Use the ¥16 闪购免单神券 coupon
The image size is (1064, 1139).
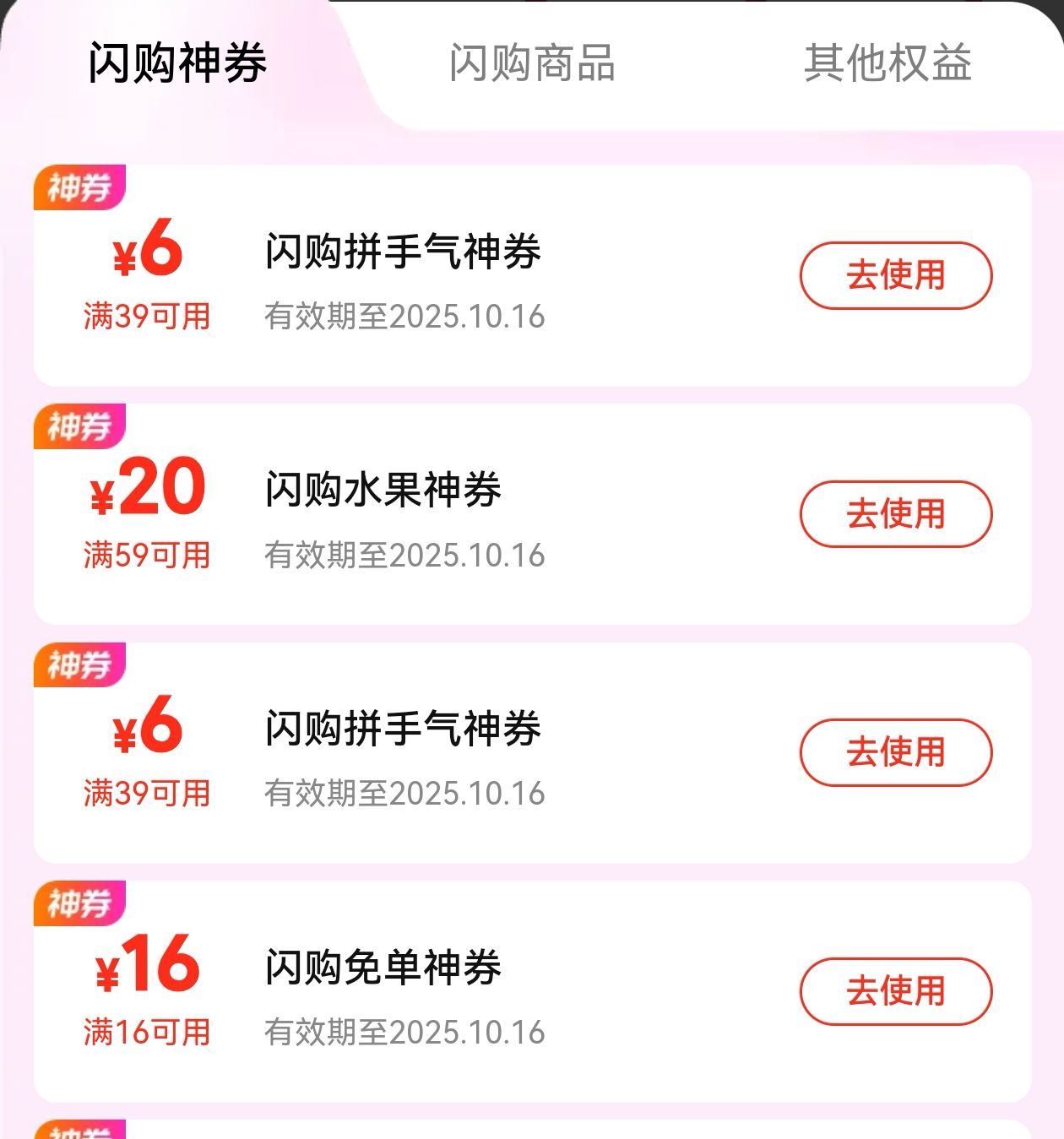coord(895,991)
